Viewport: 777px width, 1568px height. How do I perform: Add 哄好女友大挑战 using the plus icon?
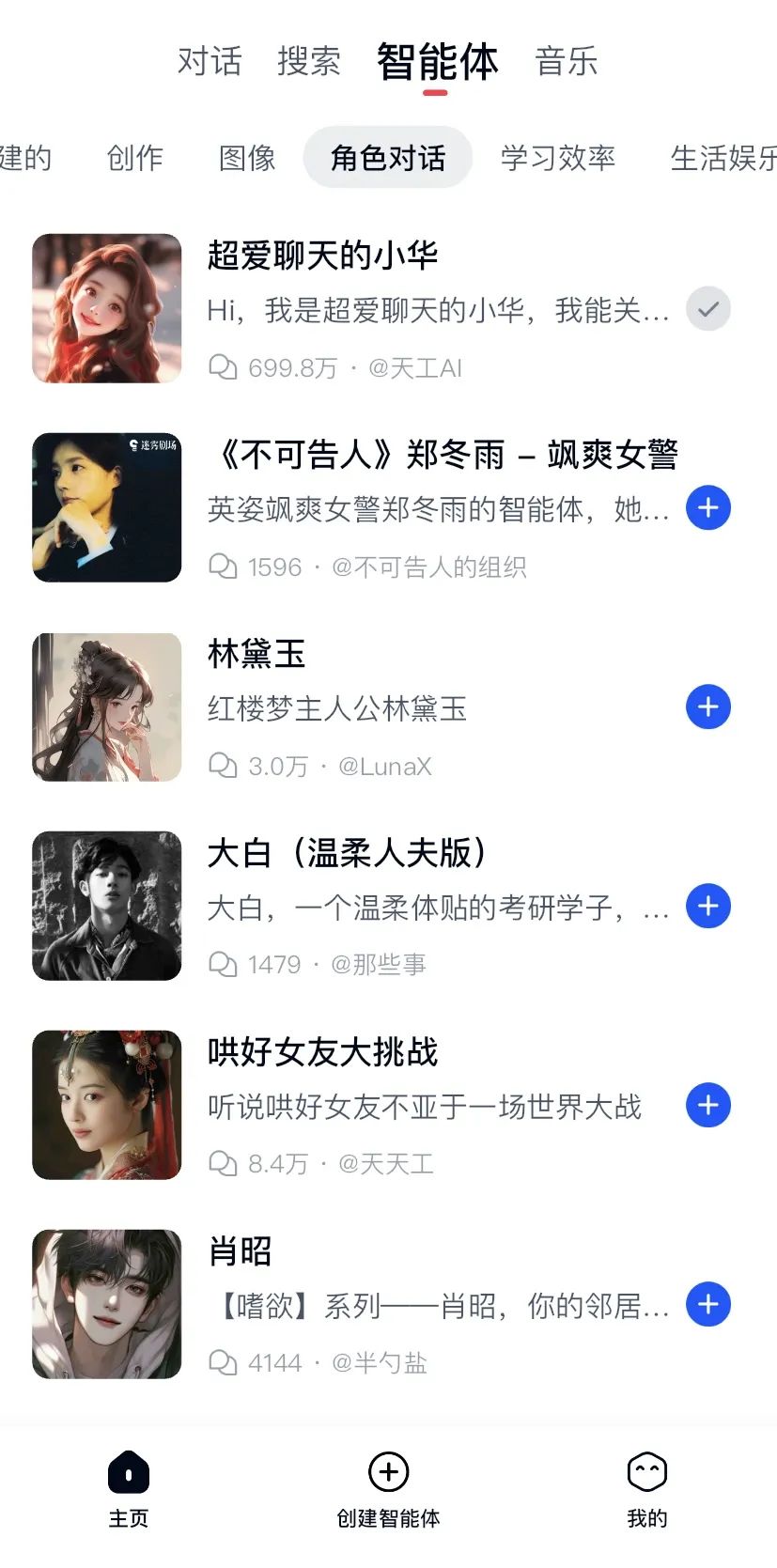[x=707, y=1106]
